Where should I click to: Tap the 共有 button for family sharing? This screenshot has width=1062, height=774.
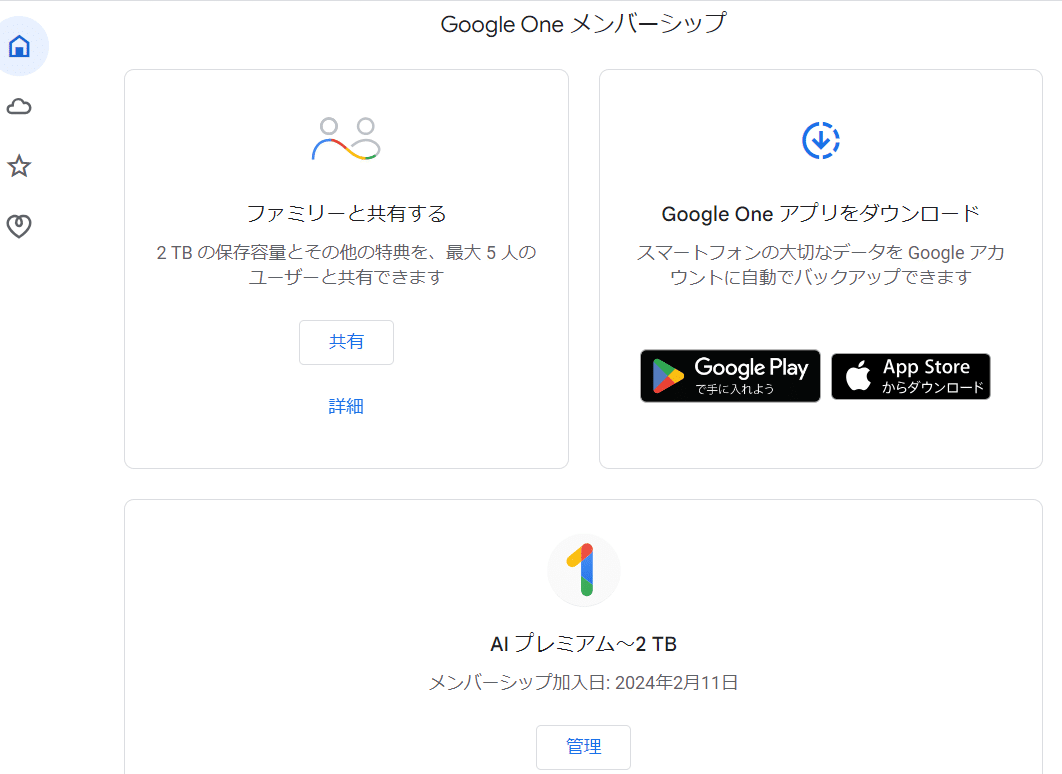[346, 342]
